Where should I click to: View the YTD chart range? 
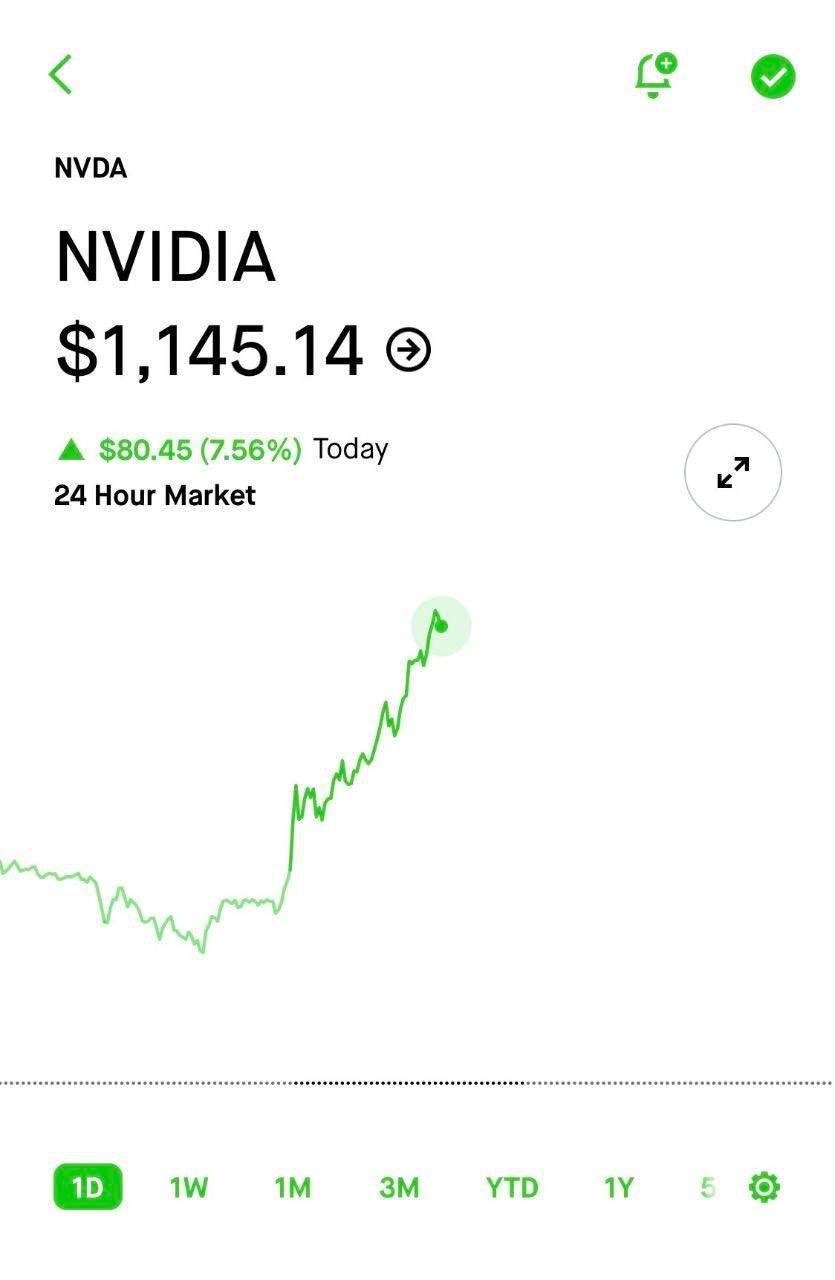click(x=512, y=1187)
